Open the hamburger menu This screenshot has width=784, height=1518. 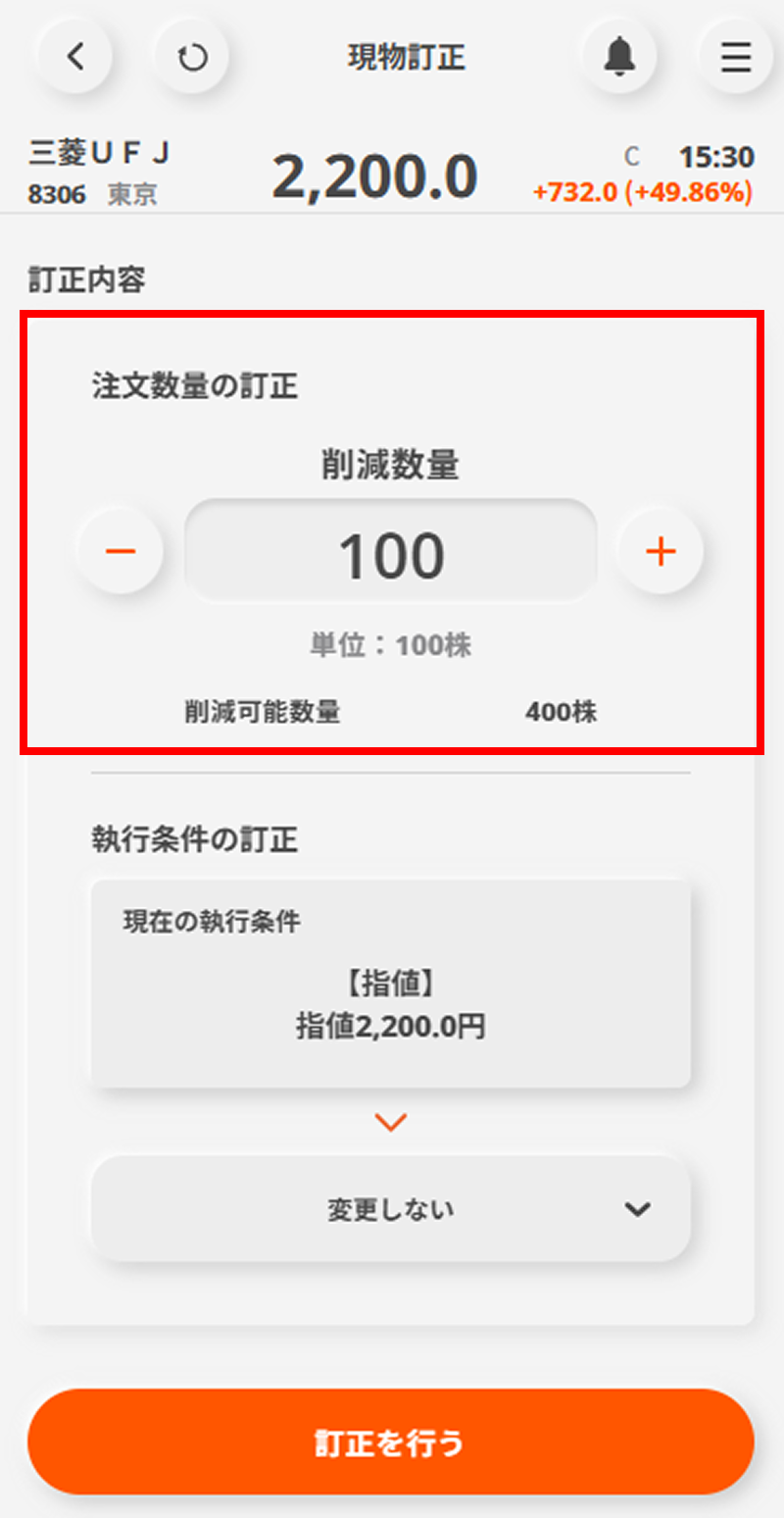pyautogui.click(x=736, y=57)
